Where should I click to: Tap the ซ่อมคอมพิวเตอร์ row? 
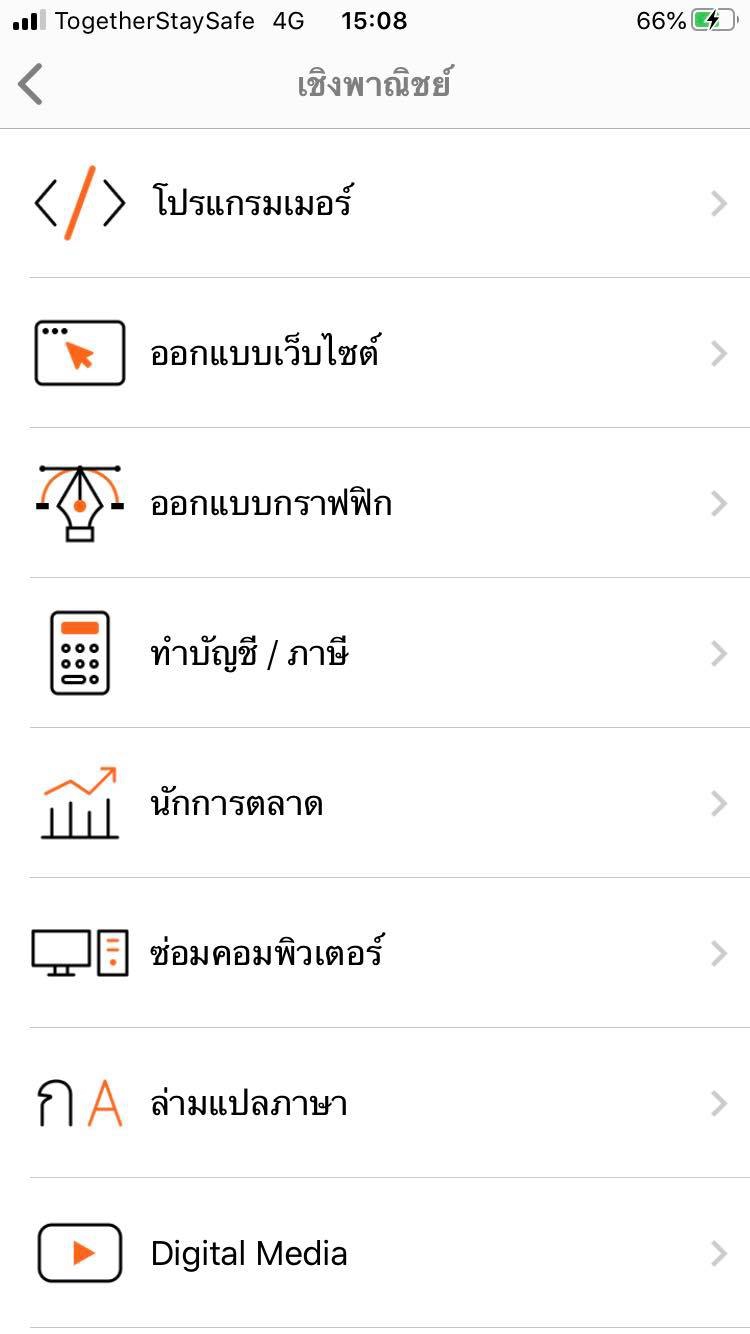[375, 954]
